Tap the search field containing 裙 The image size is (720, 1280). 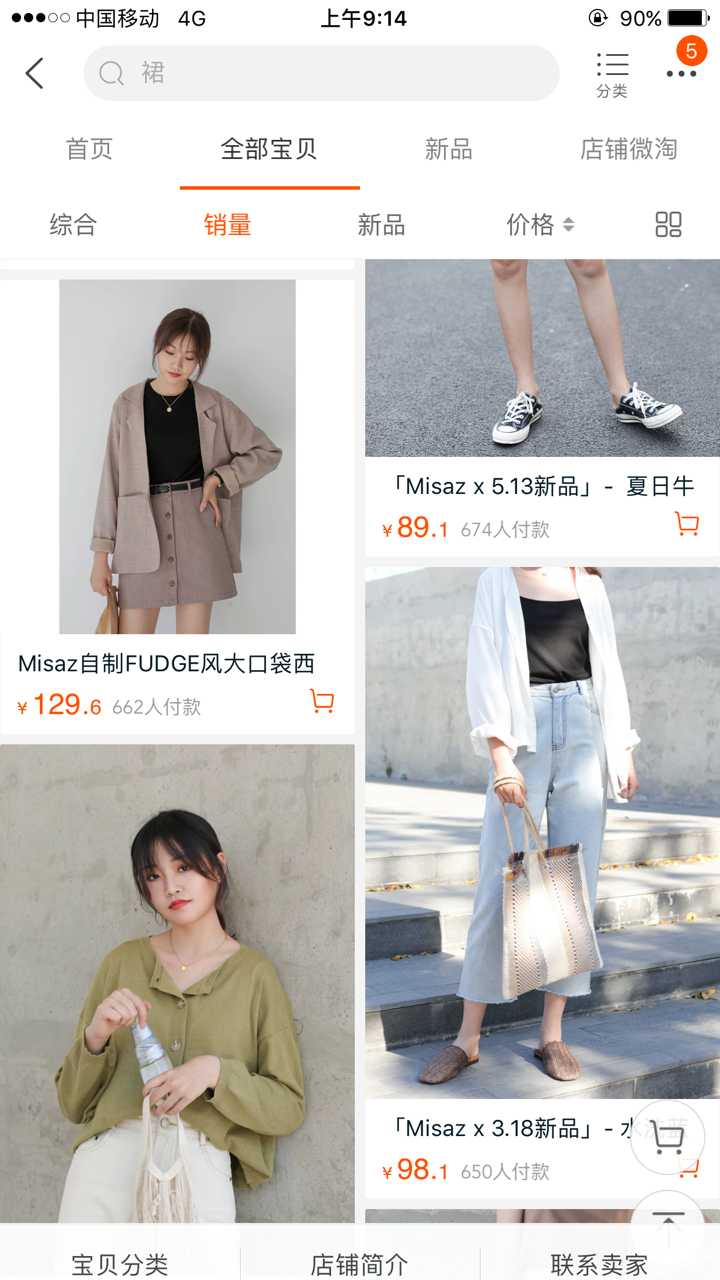(x=320, y=73)
